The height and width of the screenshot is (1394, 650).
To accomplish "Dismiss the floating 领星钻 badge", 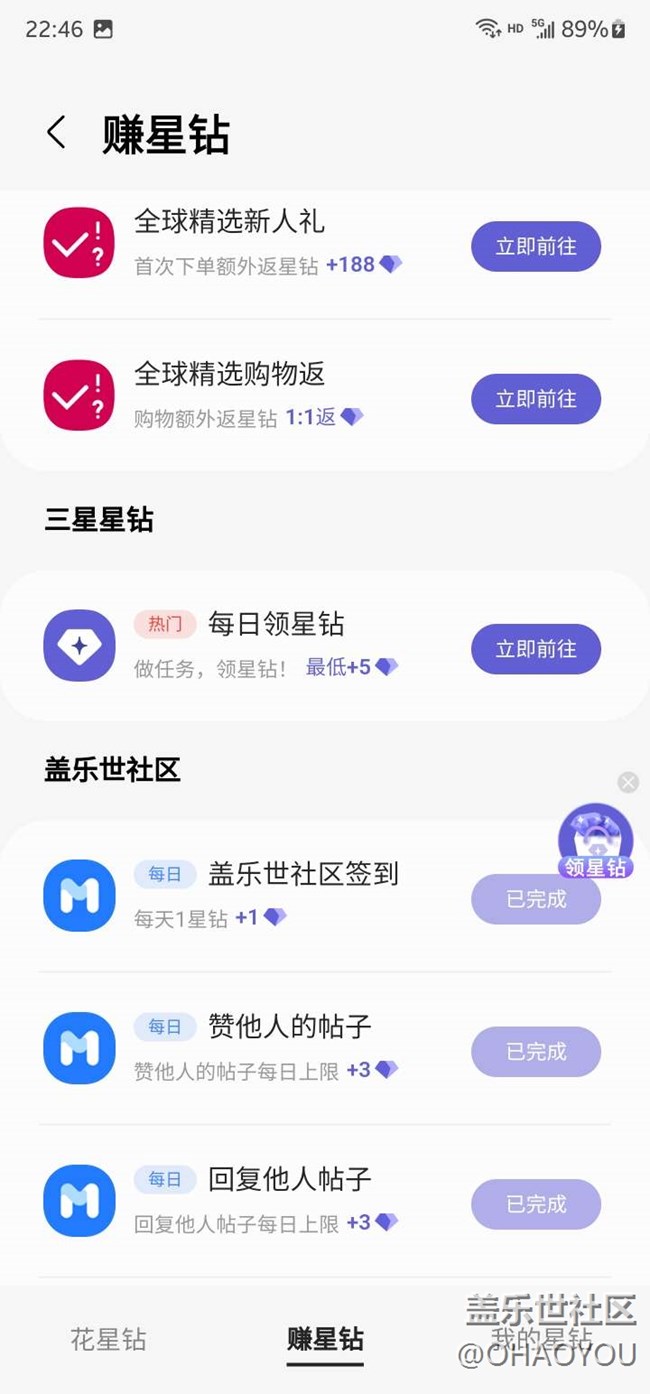I will [x=628, y=782].
